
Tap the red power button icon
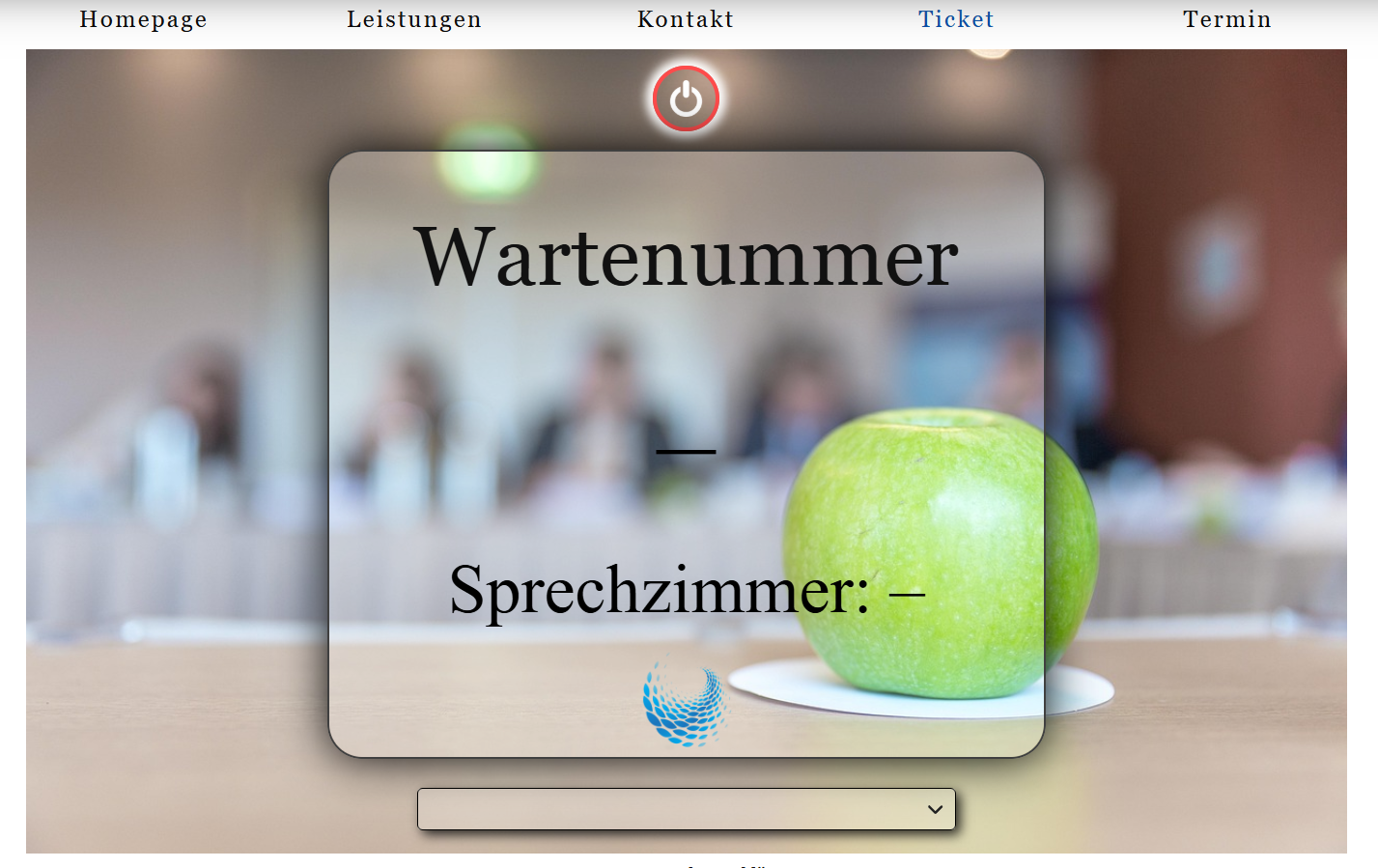coord(686,98)
